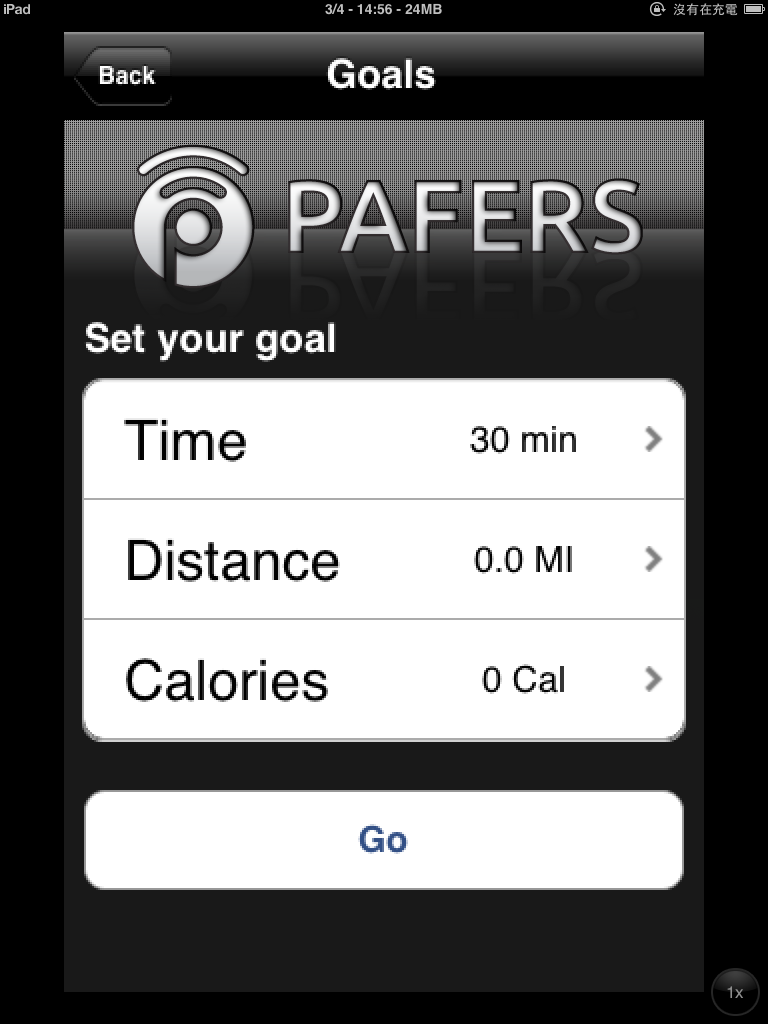Image resolution: width=768 pixels, height=1024 pixels.
Task: Open the Calories goal setting
Action: pos(384,680)
